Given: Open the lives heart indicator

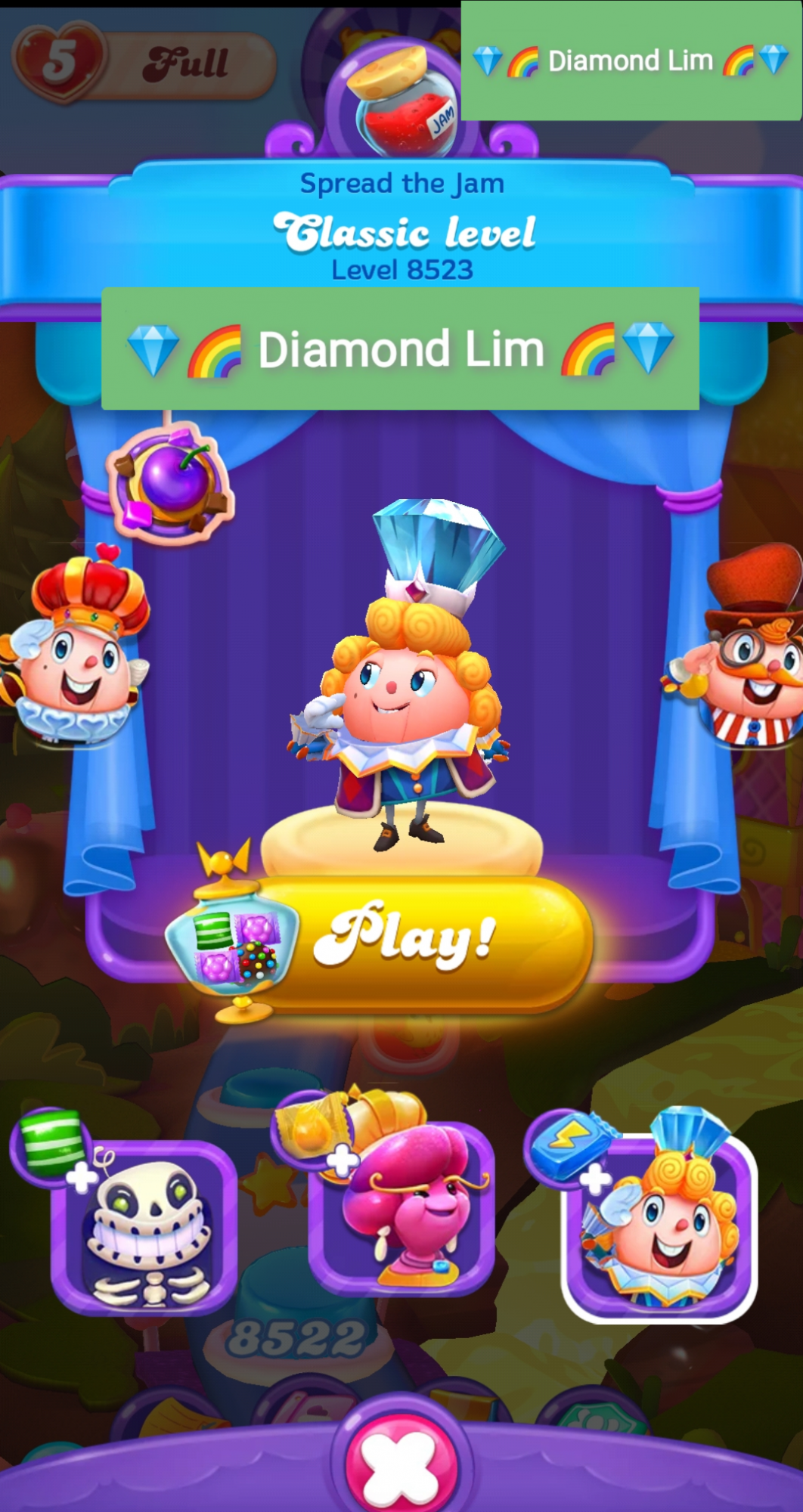Looking at the screenshot, I should tap(60, 62).
